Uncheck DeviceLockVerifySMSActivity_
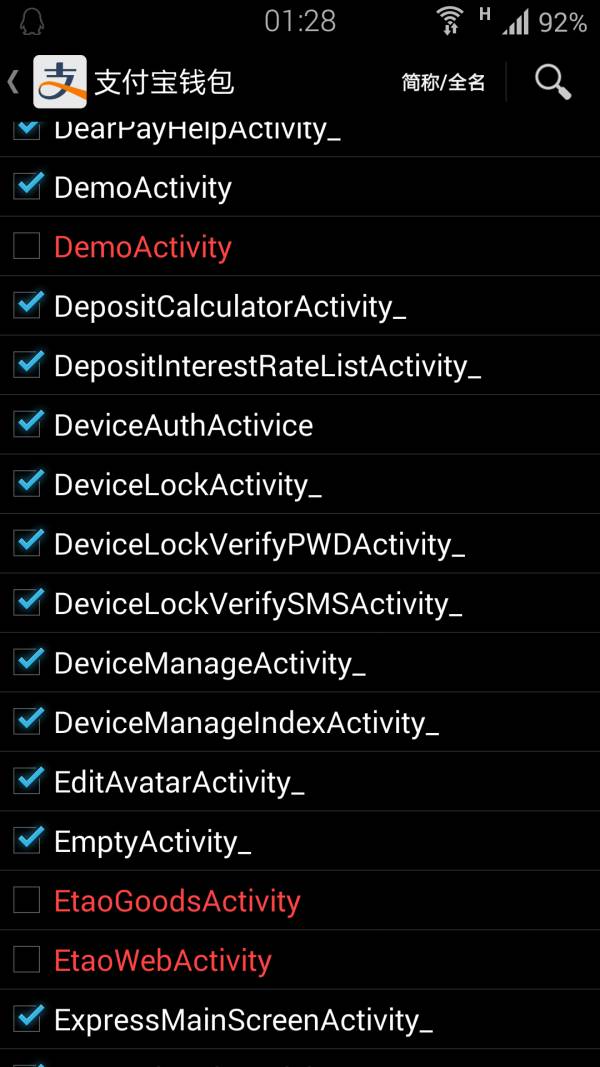The width and height of the screenshot is (600, 1067). pos(28,602)
